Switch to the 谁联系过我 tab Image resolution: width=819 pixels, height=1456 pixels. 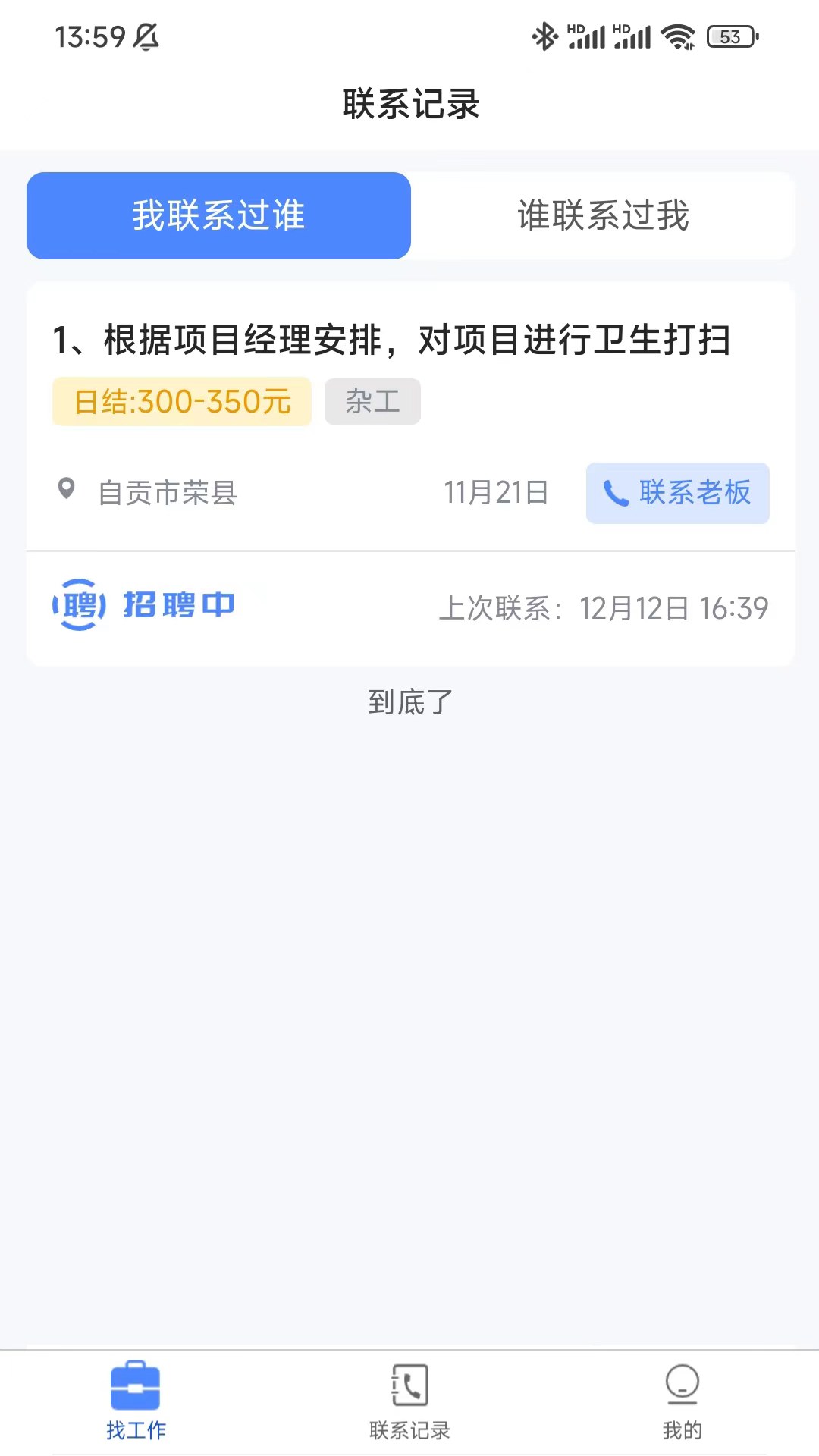coord(603,215)
